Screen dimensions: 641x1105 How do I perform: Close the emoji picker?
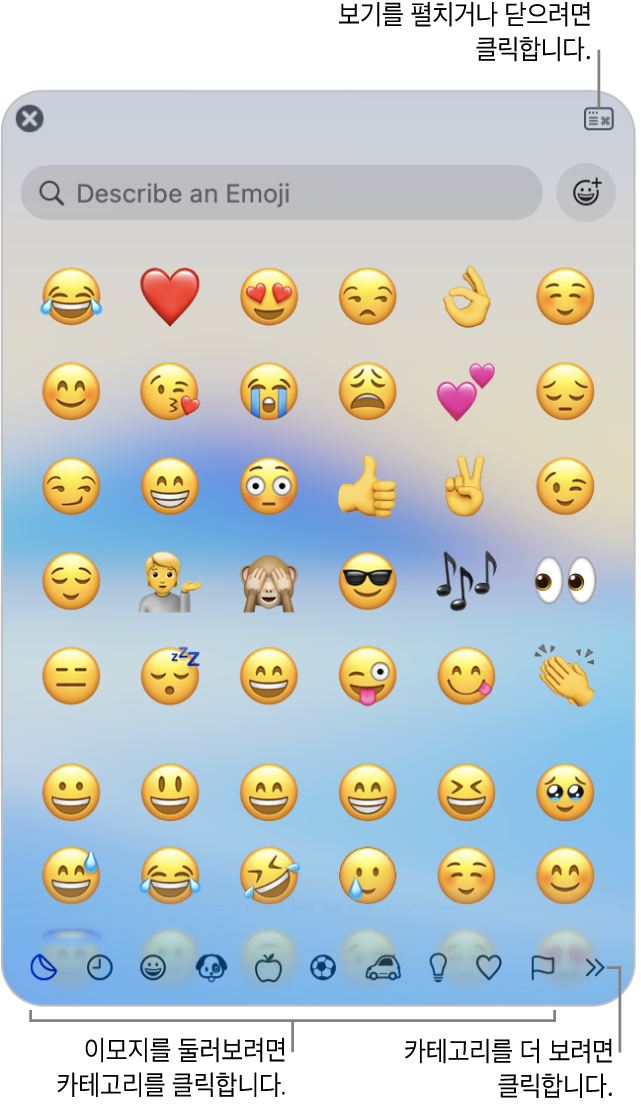(x=30, y=119)
